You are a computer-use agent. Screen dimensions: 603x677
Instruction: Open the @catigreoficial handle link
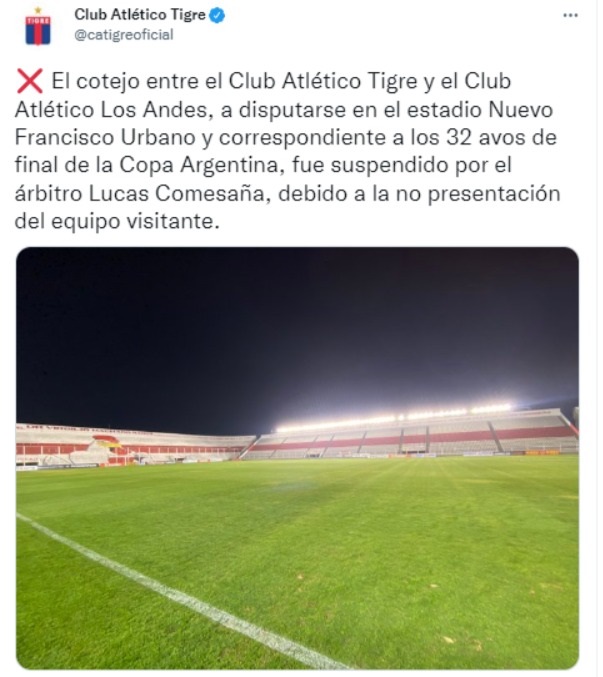point(123,34)
